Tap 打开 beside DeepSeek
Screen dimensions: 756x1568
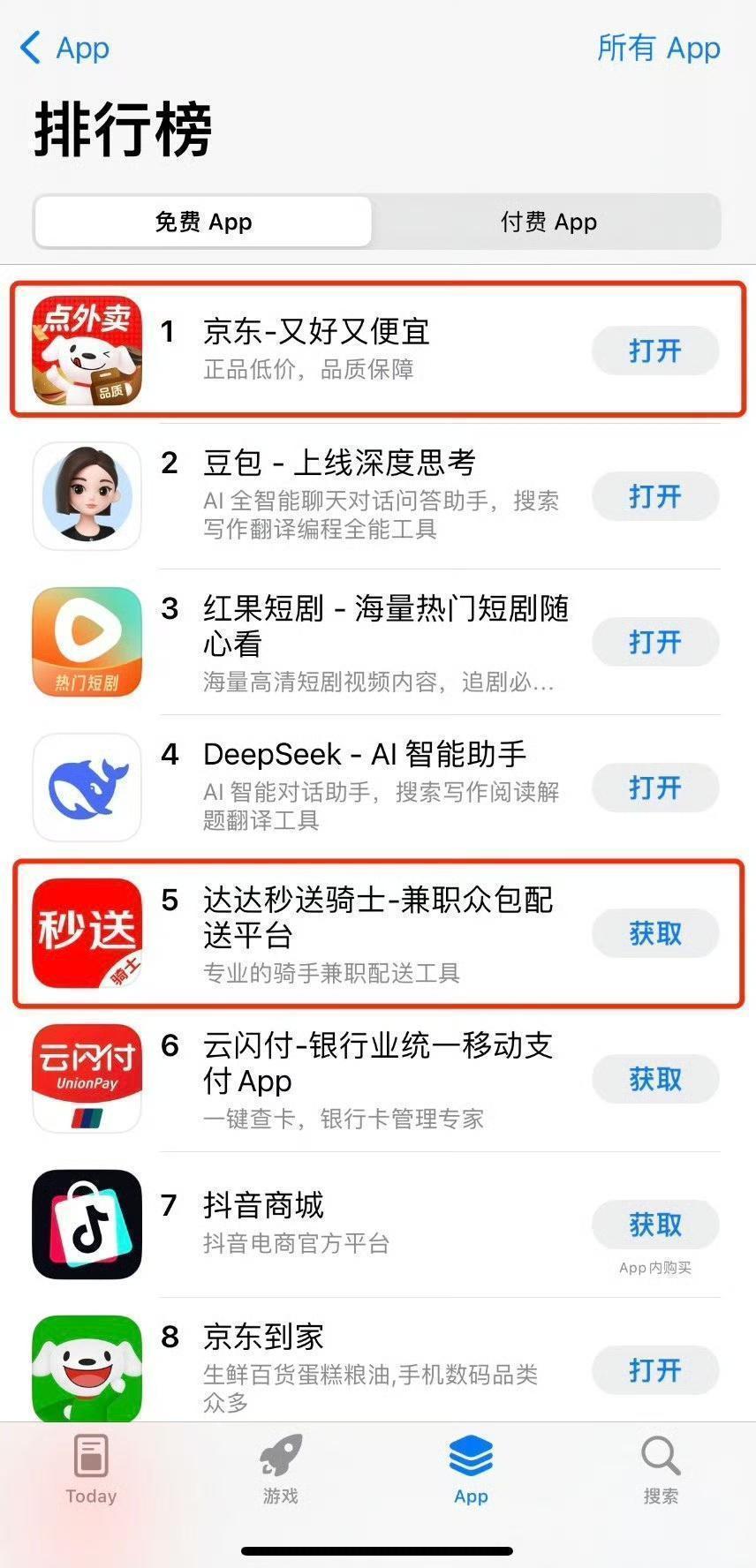654,788
